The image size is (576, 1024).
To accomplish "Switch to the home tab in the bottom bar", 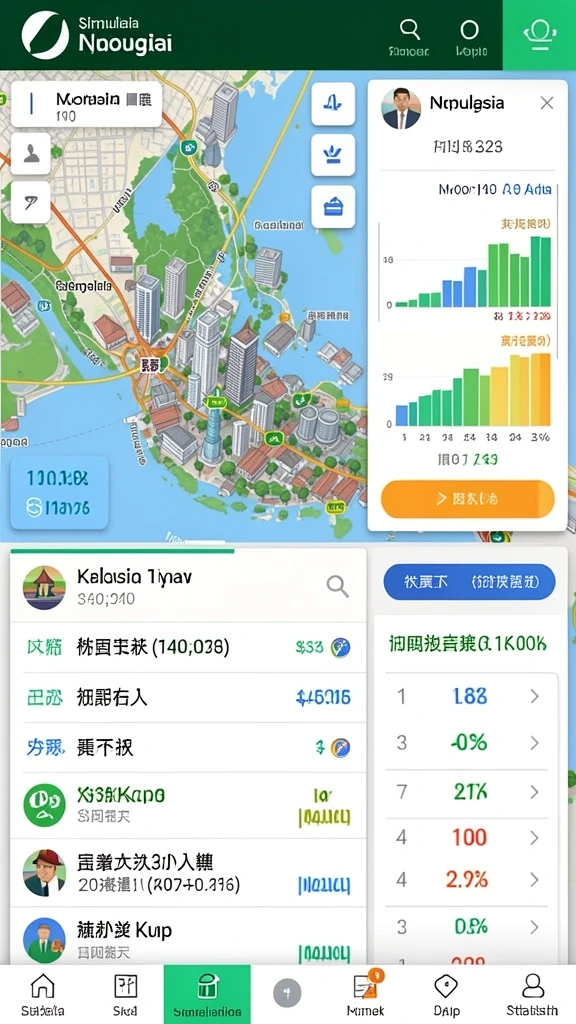I will pos(42,995).
